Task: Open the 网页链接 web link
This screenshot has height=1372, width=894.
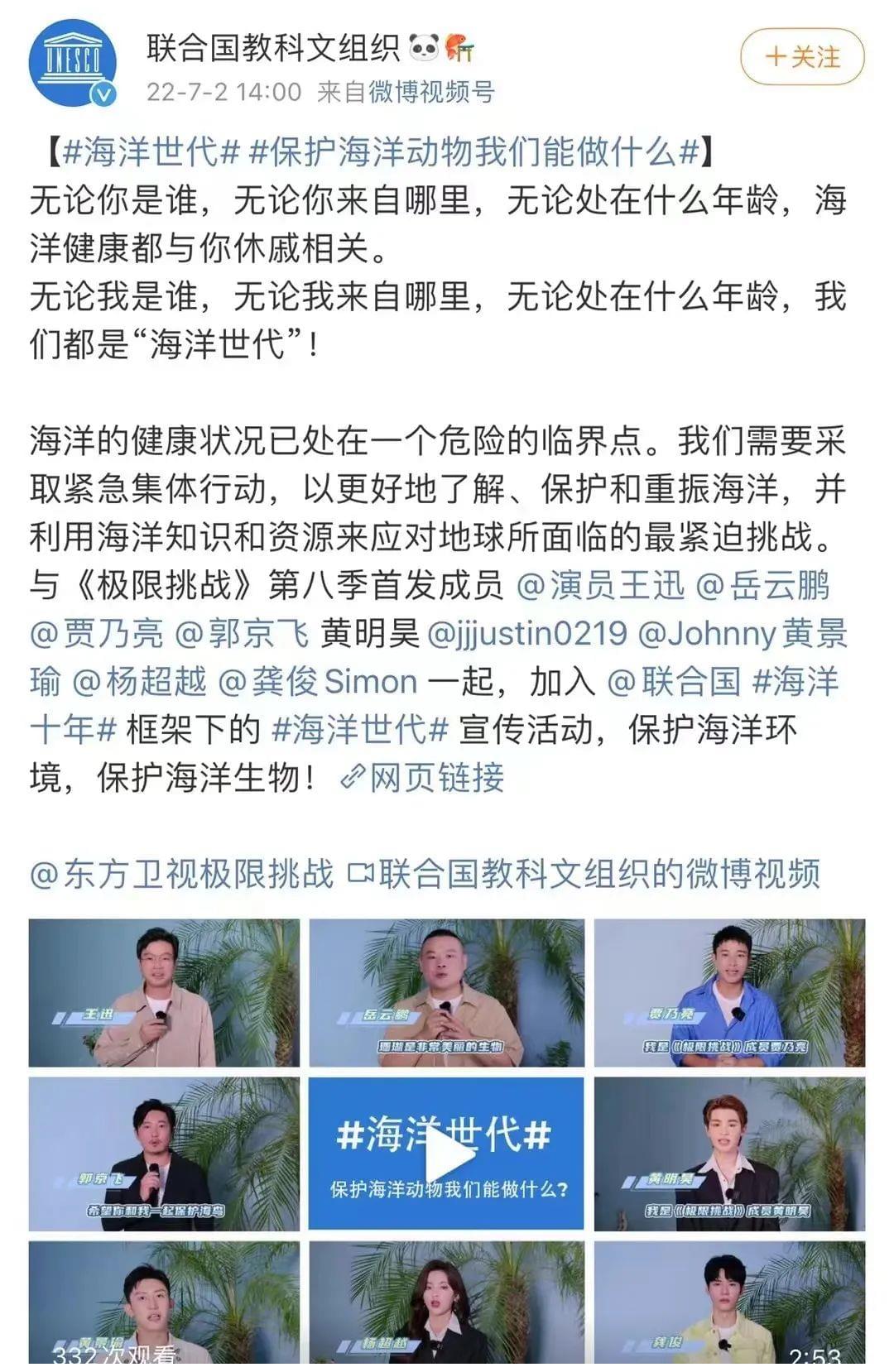Action: (x=422, y=778)
